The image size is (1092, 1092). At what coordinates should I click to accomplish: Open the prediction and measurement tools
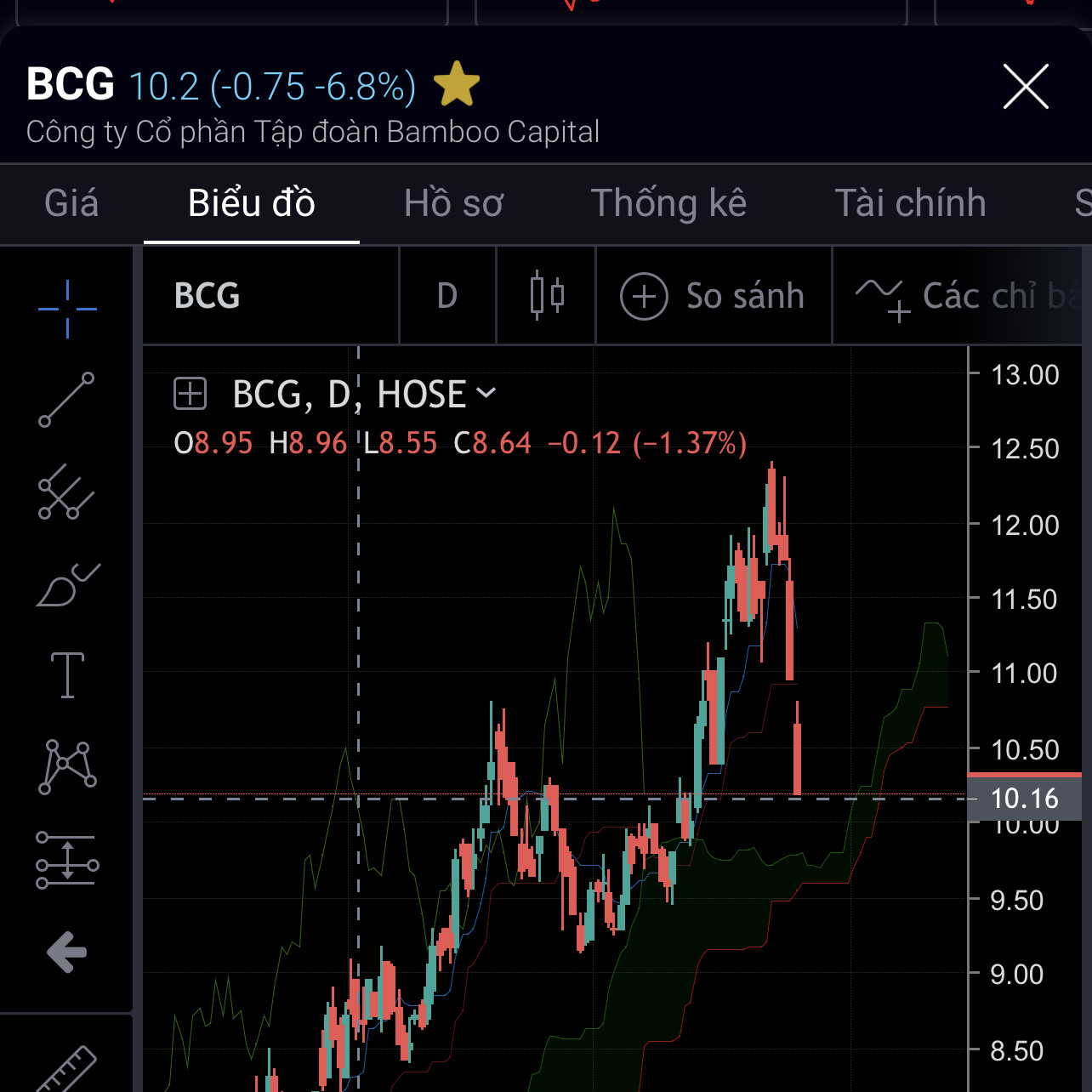click(67, 860)
